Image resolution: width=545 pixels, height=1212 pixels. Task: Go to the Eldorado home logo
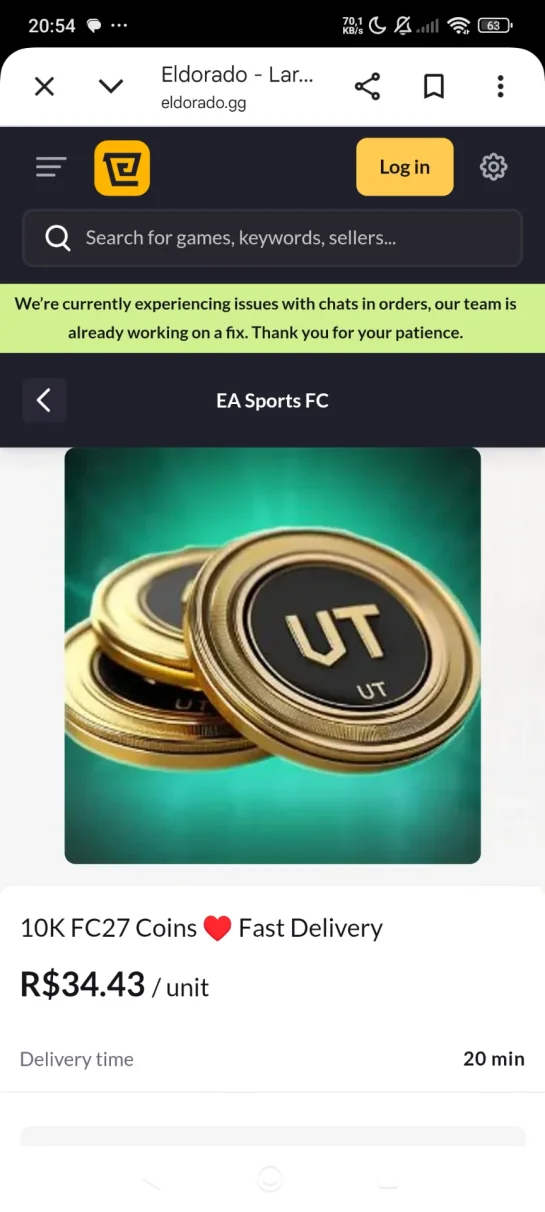click(x=122, y=168)
